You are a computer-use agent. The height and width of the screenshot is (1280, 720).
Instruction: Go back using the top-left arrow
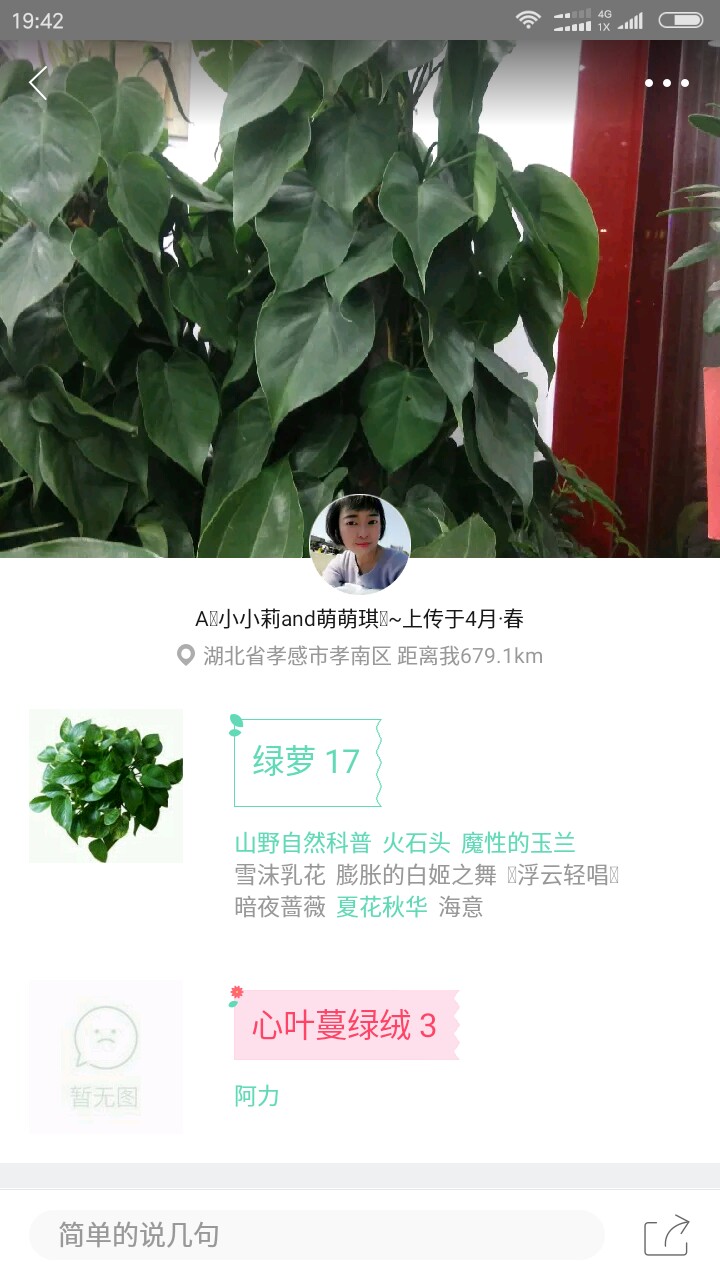38,83
